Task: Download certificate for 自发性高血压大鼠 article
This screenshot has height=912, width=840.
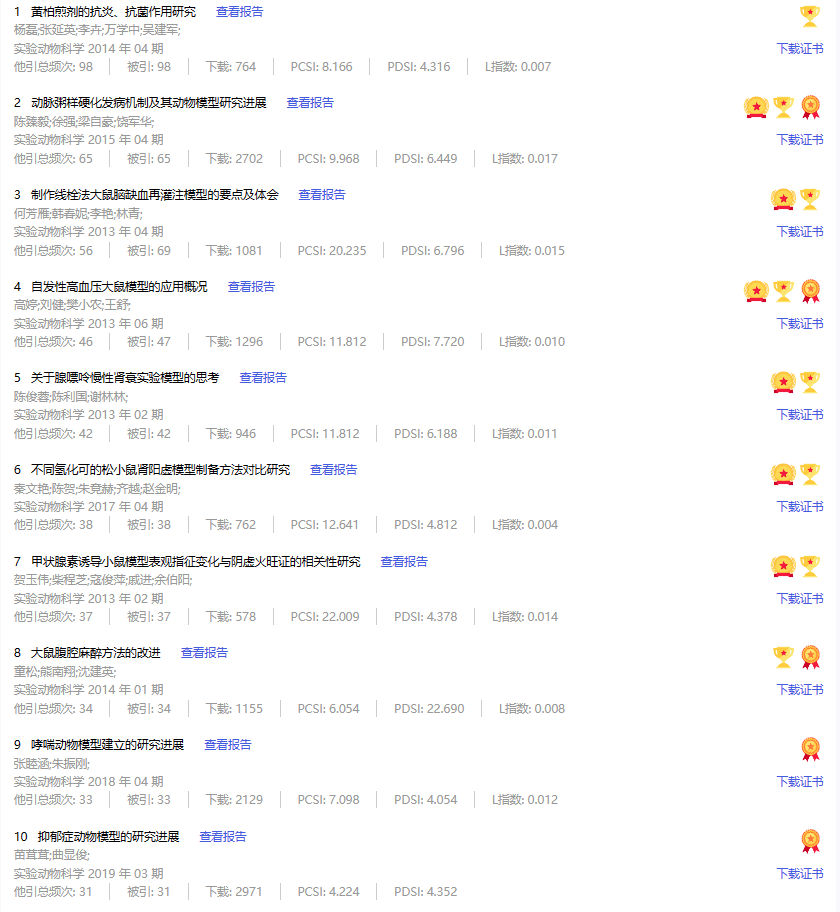Action: pyautogui.click(x=800, y=323)
